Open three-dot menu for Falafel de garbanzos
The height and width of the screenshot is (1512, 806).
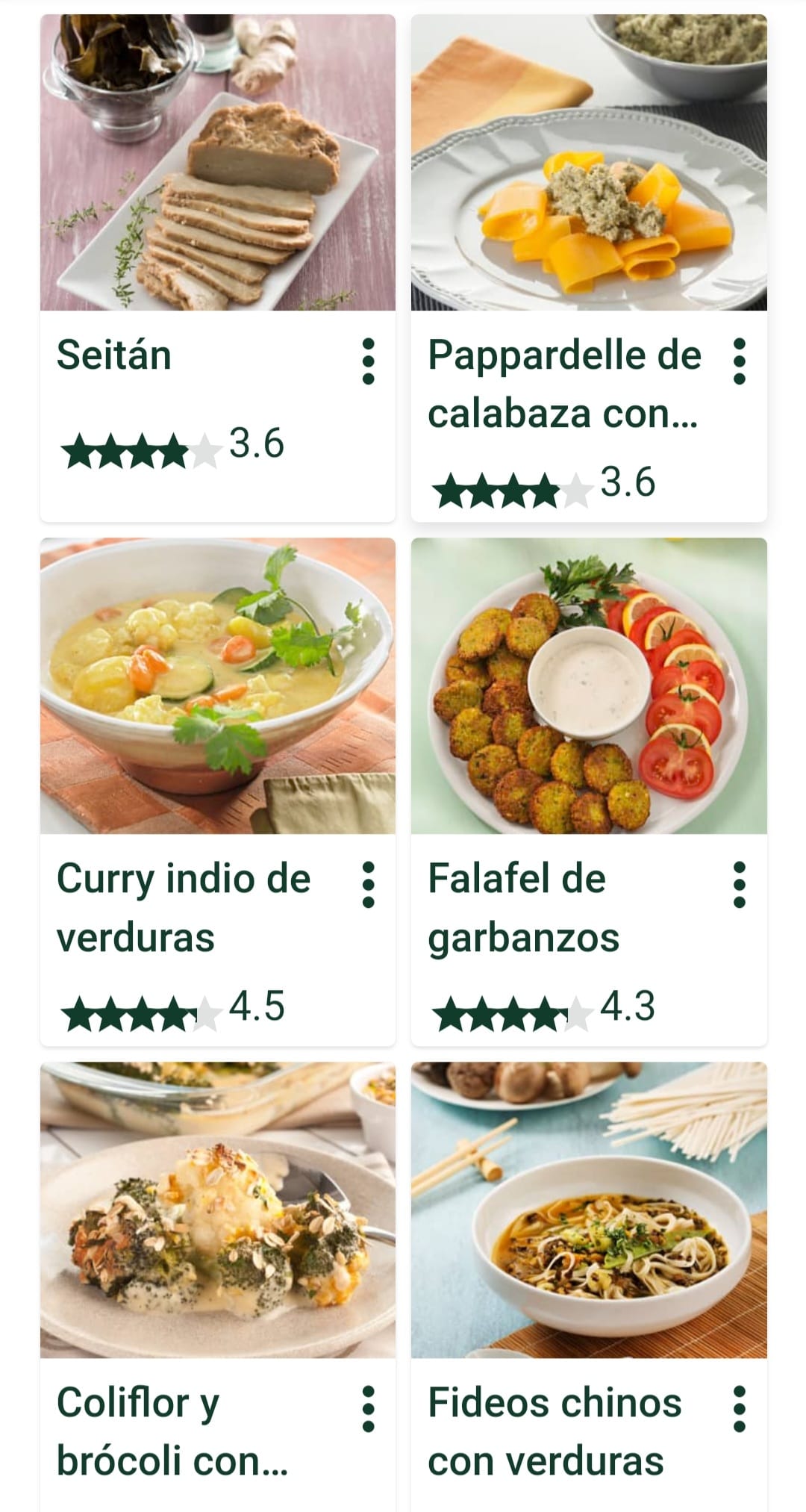[739, 885]
